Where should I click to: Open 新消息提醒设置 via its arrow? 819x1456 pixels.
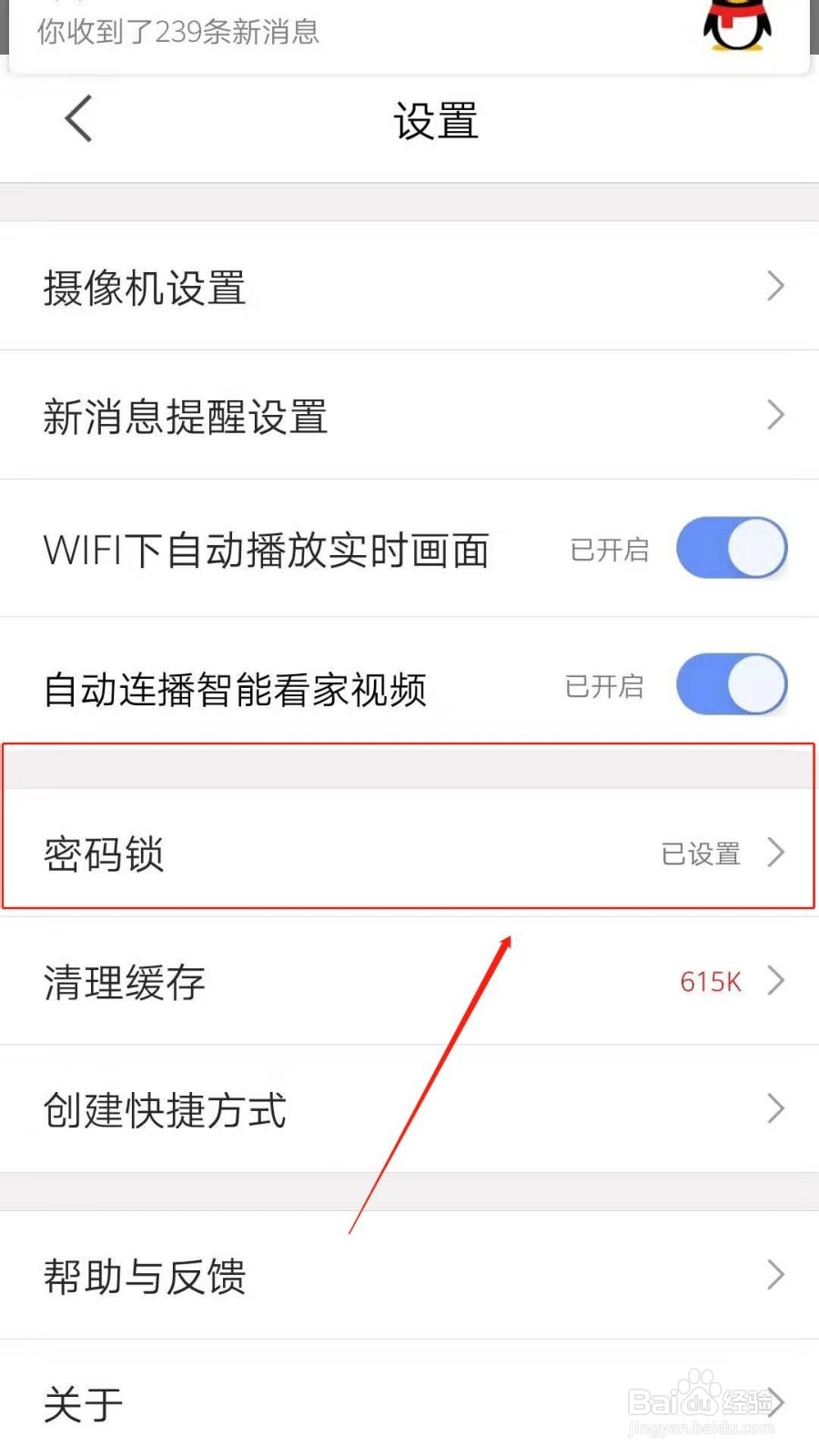tap(775, 414)
